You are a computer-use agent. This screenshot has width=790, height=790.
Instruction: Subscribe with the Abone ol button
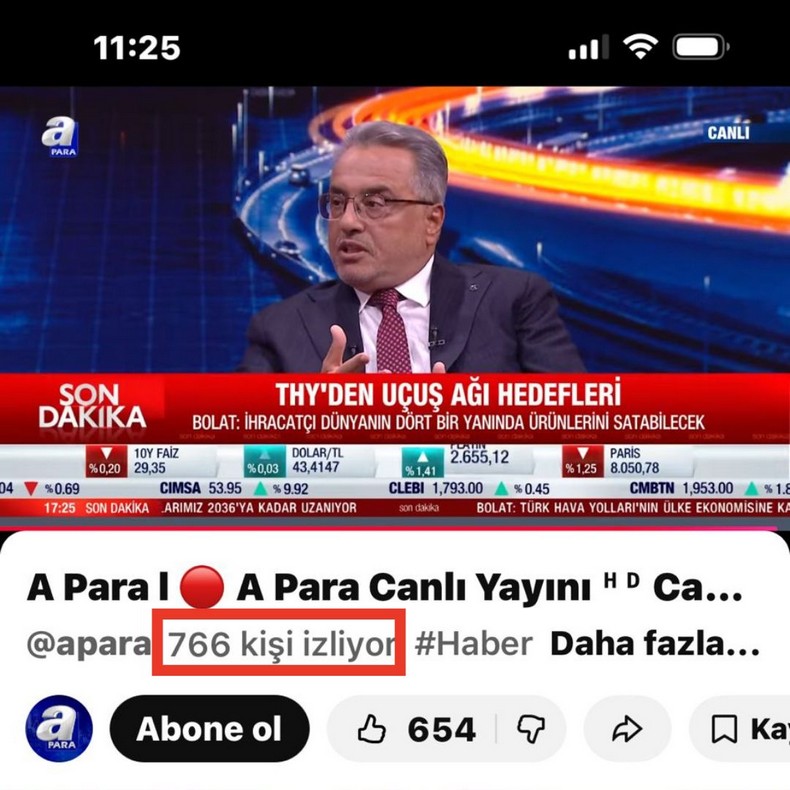tap(209, 730)
